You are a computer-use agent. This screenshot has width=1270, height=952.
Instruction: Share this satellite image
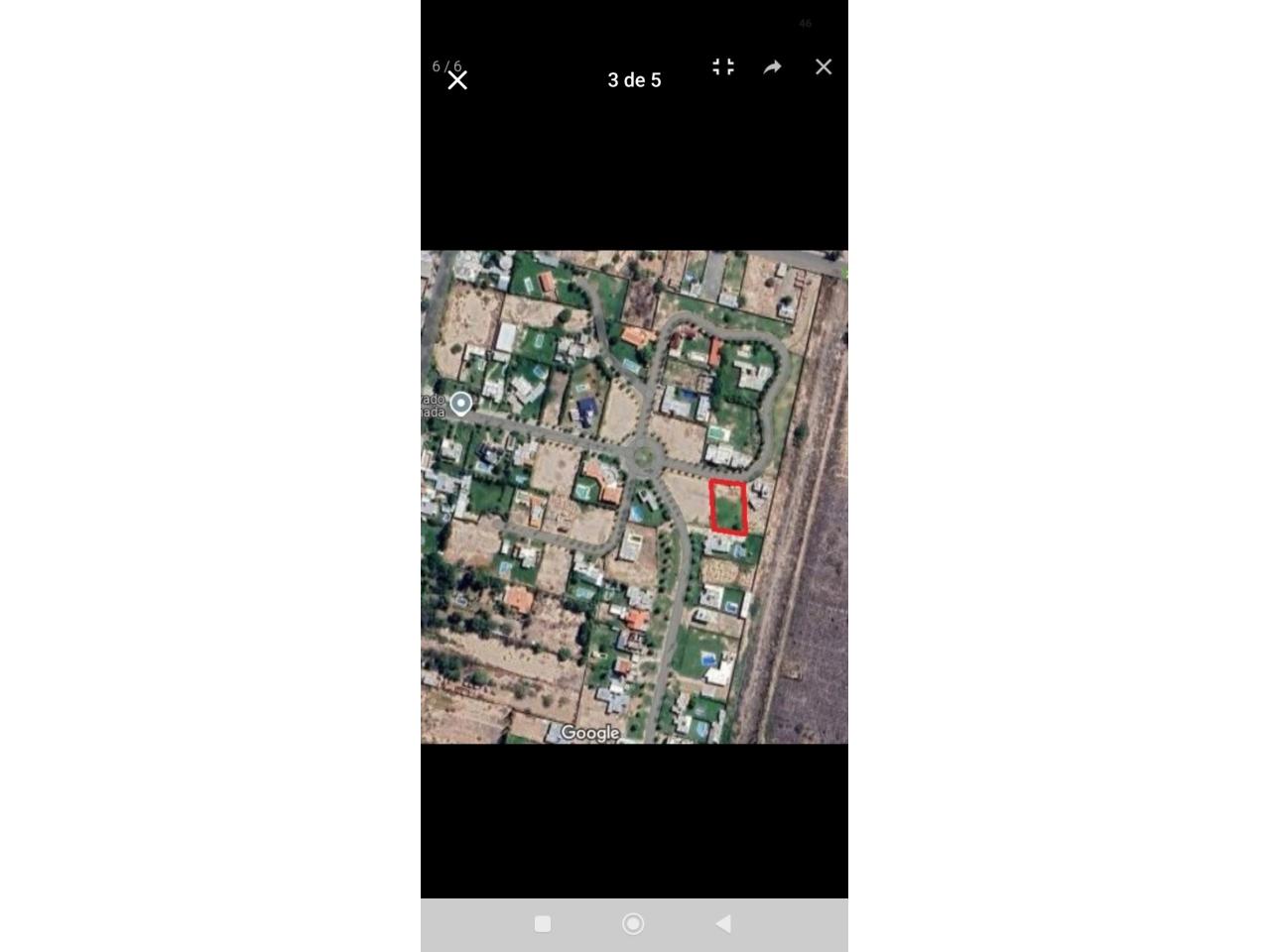pos(773,66)
